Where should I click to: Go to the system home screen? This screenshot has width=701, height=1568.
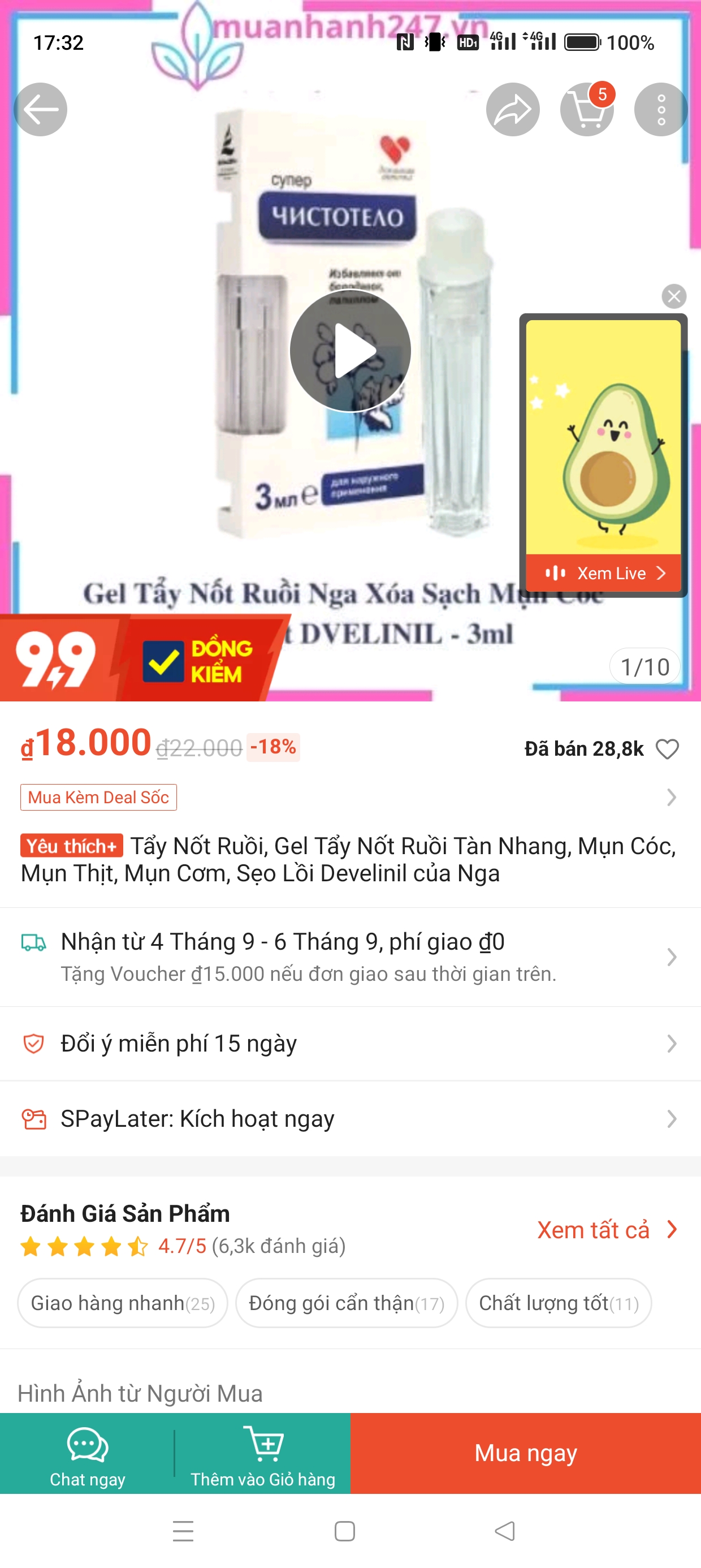point(344,1531)
